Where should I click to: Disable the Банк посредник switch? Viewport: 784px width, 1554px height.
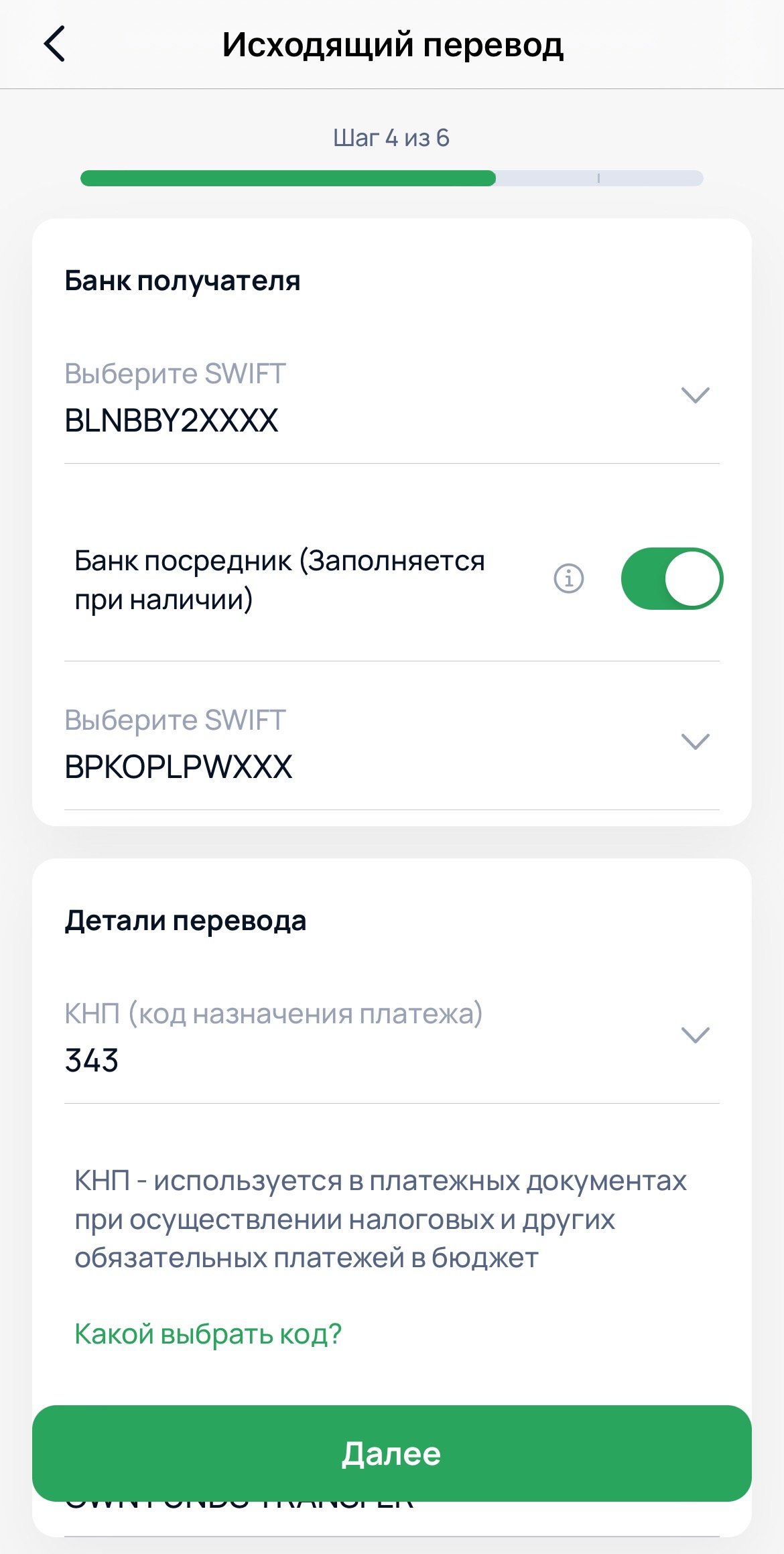coord(671,578)
